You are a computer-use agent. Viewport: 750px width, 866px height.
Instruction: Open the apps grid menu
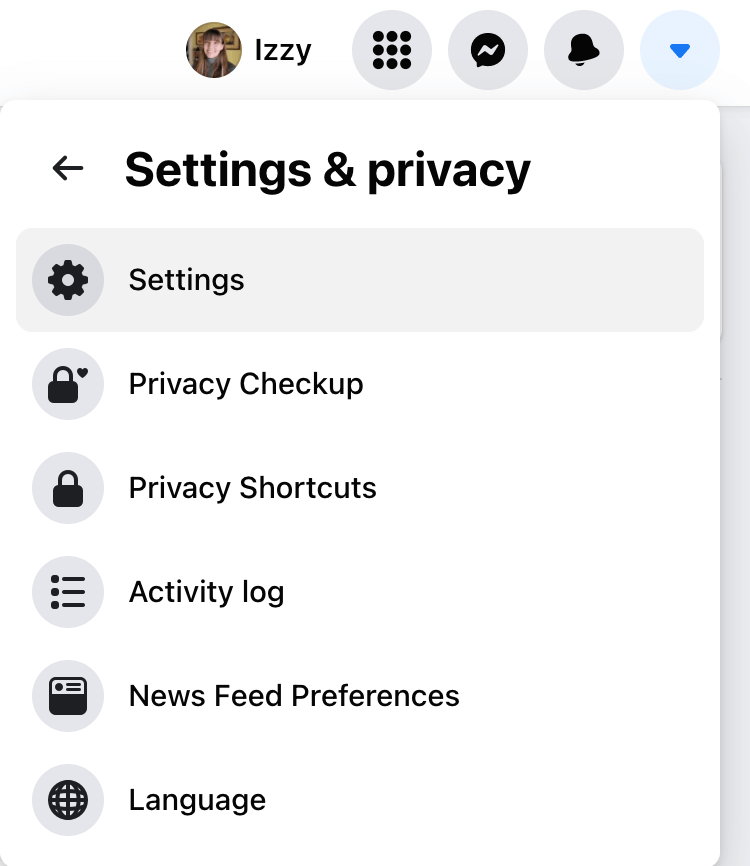tap(392, 50)
